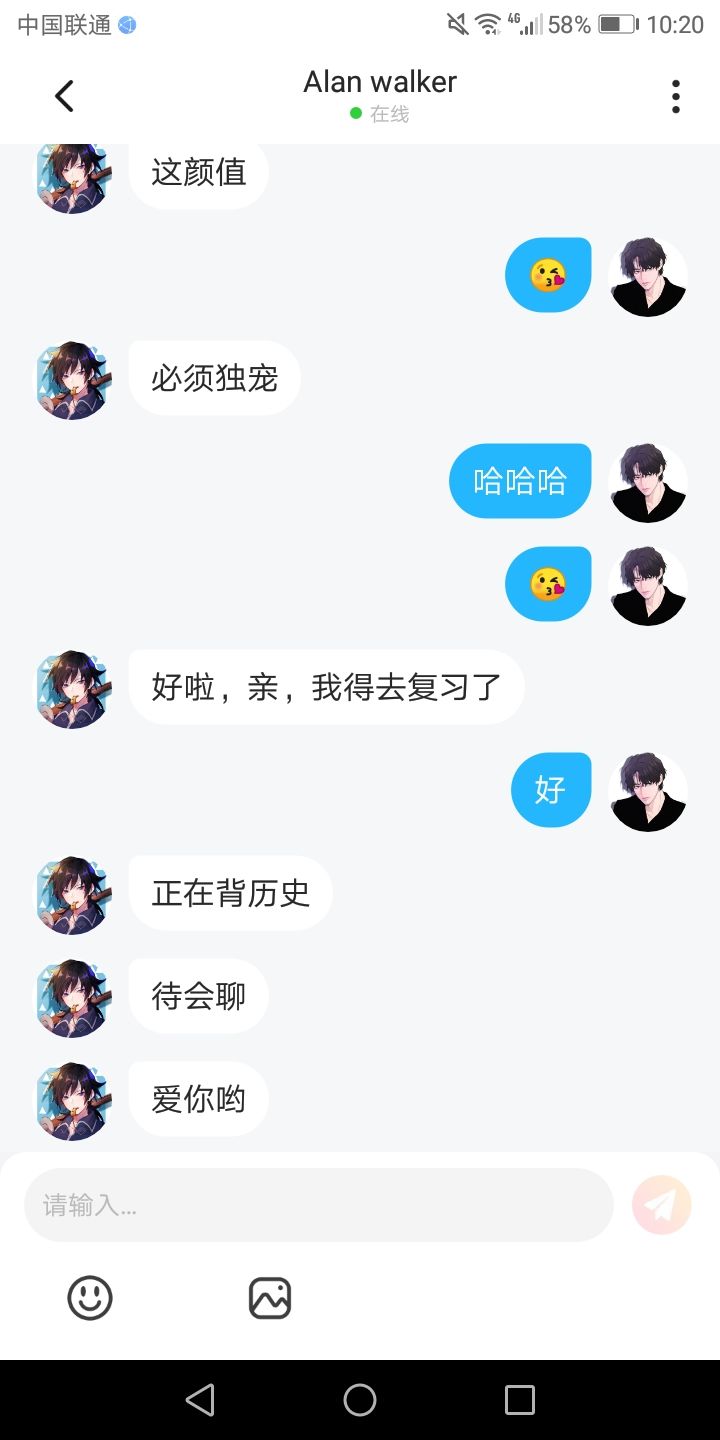Open my avatar beside 哈哈哈 message

[x=648, y=482]
